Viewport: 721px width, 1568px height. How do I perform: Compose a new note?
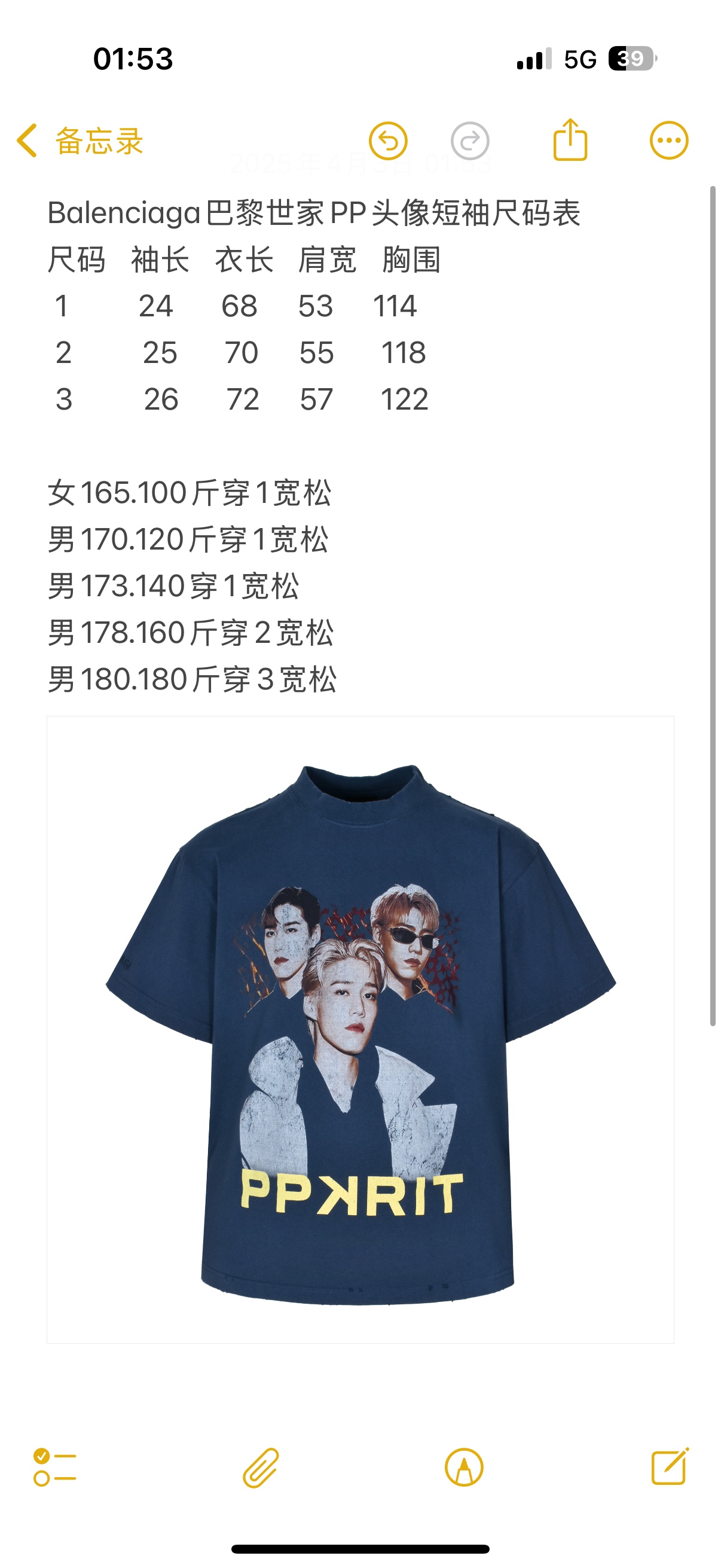coord(669,1467)
